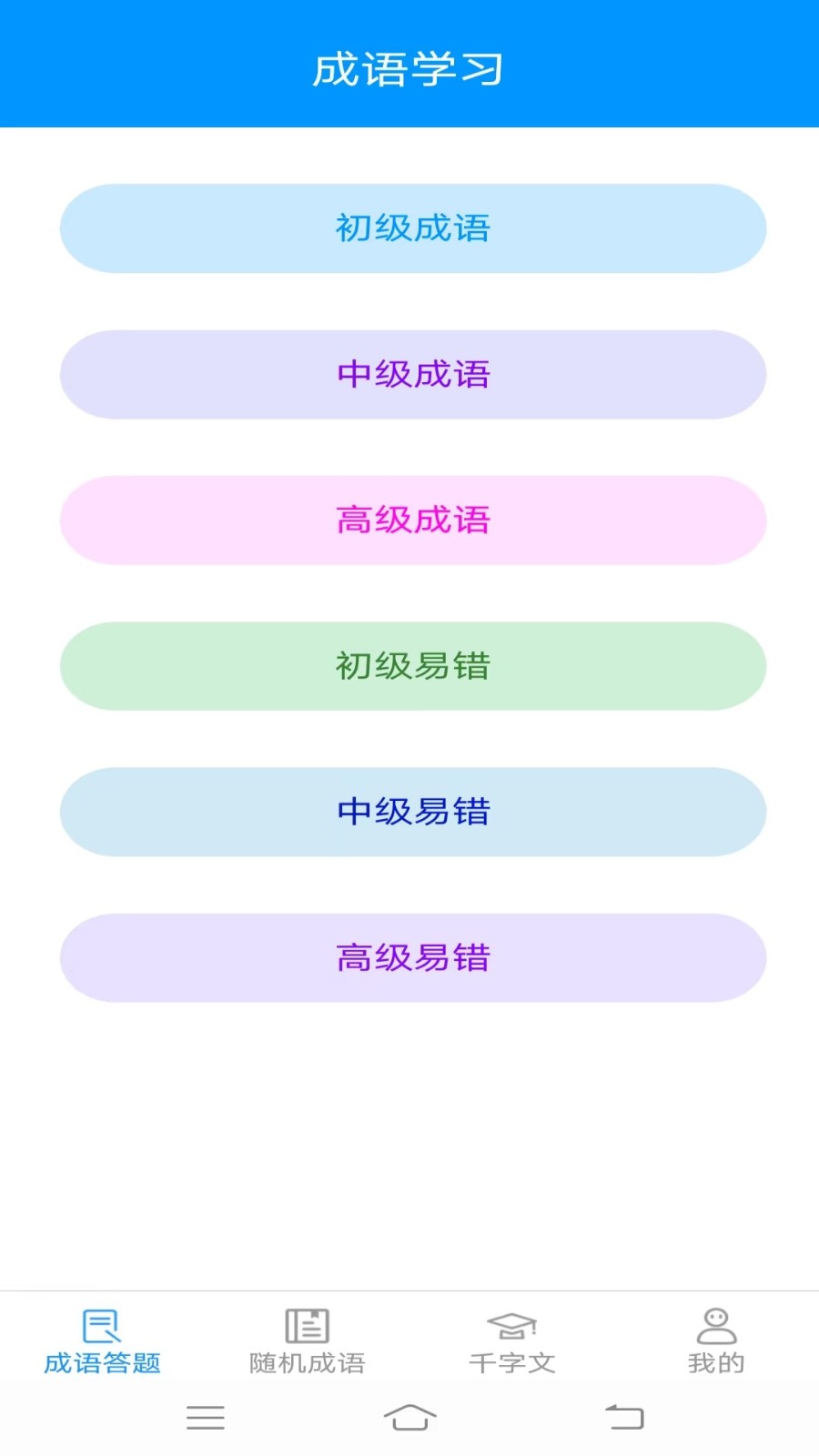Tap the Android recents menu icon
The image size is (819, 1456).
click(206, 1417)
